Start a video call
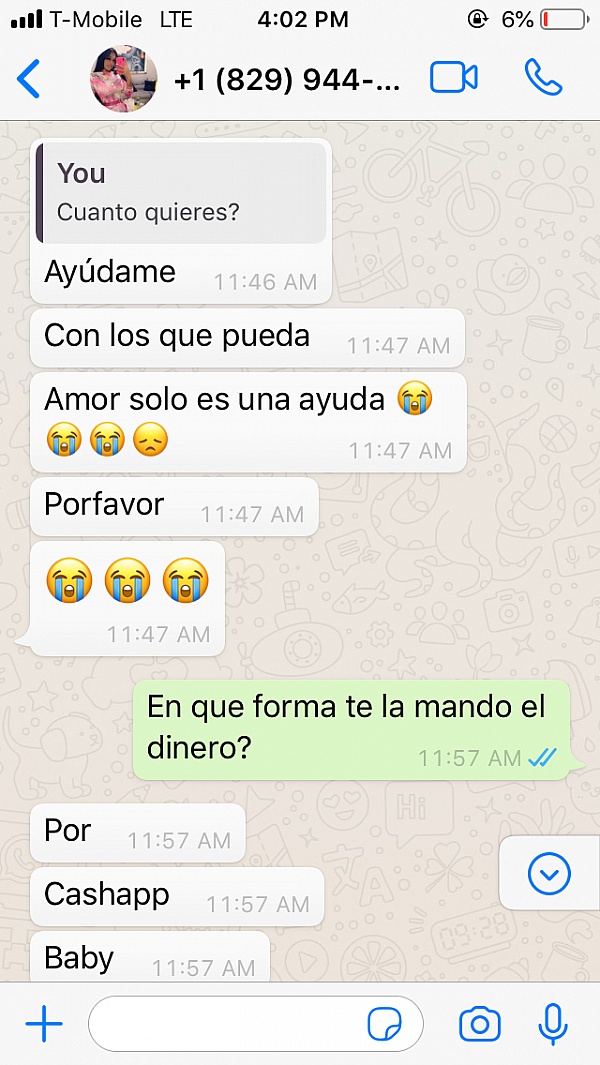The width and height of the screenshot is (600, 1065). 453,78
